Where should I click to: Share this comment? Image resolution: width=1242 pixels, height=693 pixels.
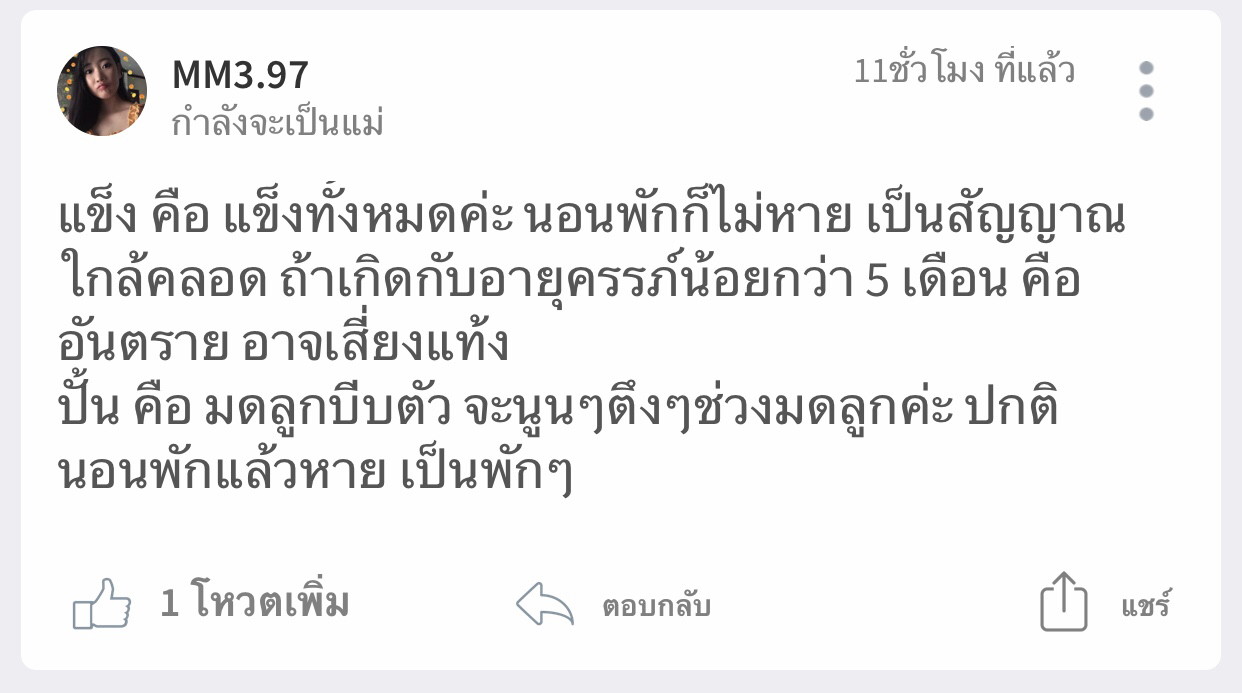[x=1063, y=602]
